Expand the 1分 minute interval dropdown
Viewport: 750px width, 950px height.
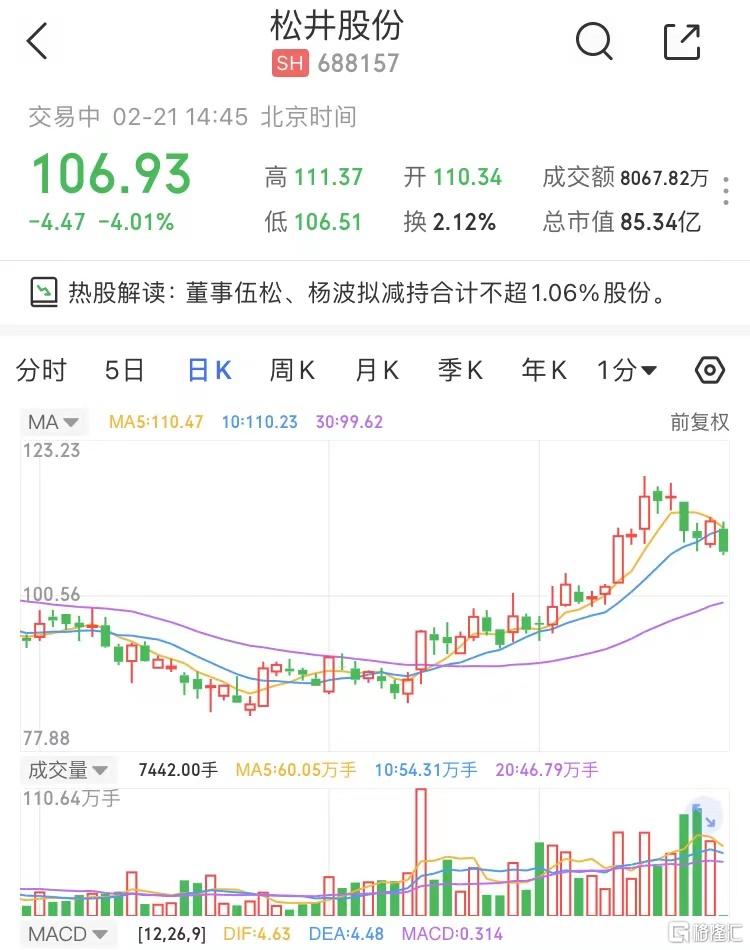click(627, 371)
